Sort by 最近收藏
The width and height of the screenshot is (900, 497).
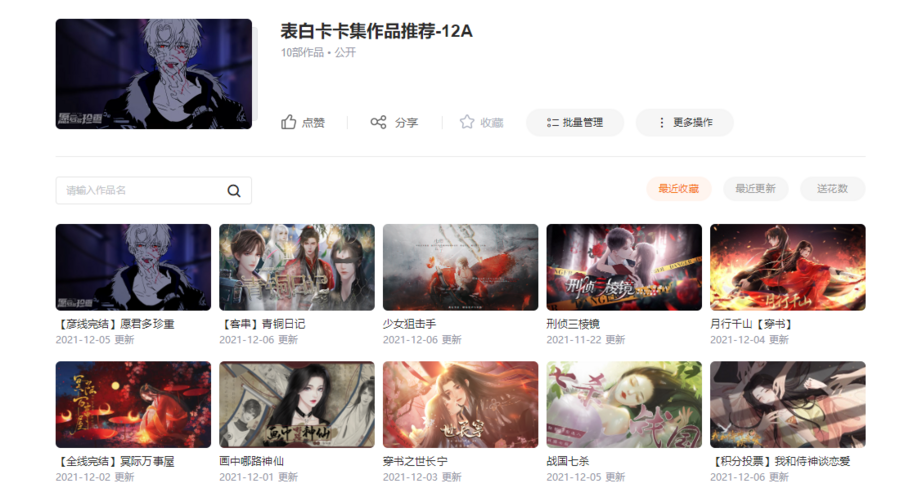point(679,188)
